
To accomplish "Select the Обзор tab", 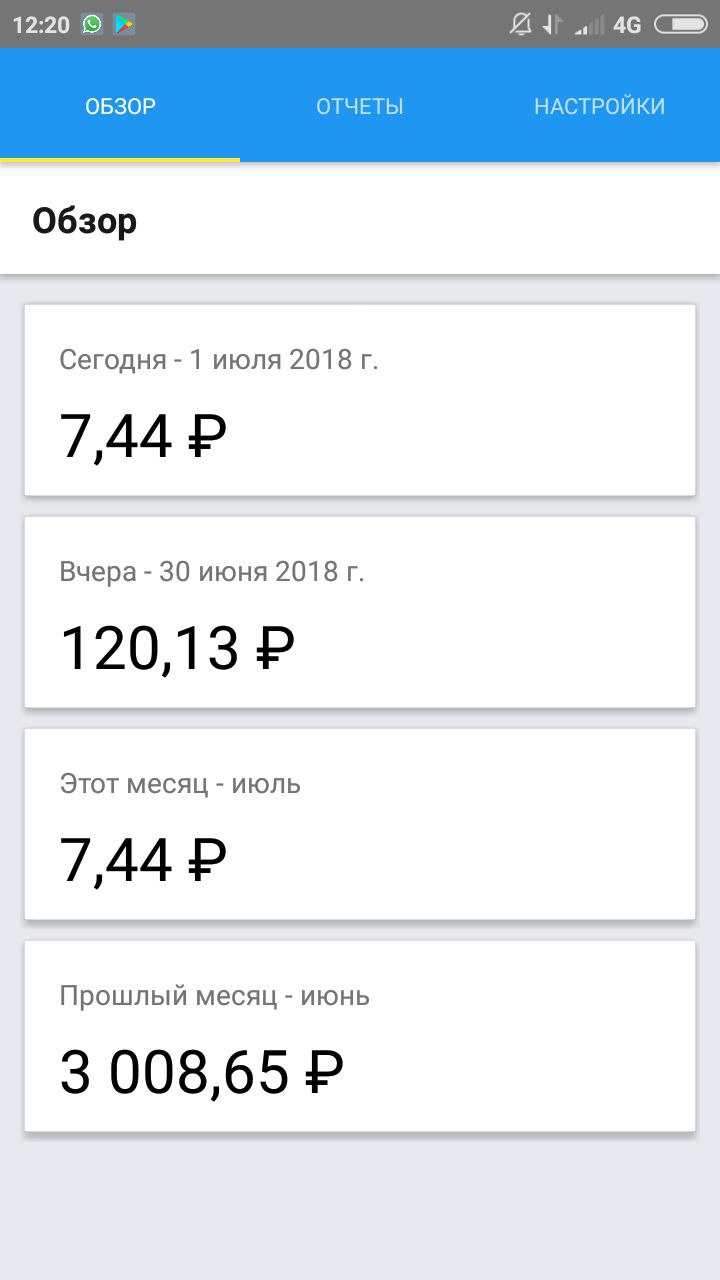I will click(x=120, y=106).
